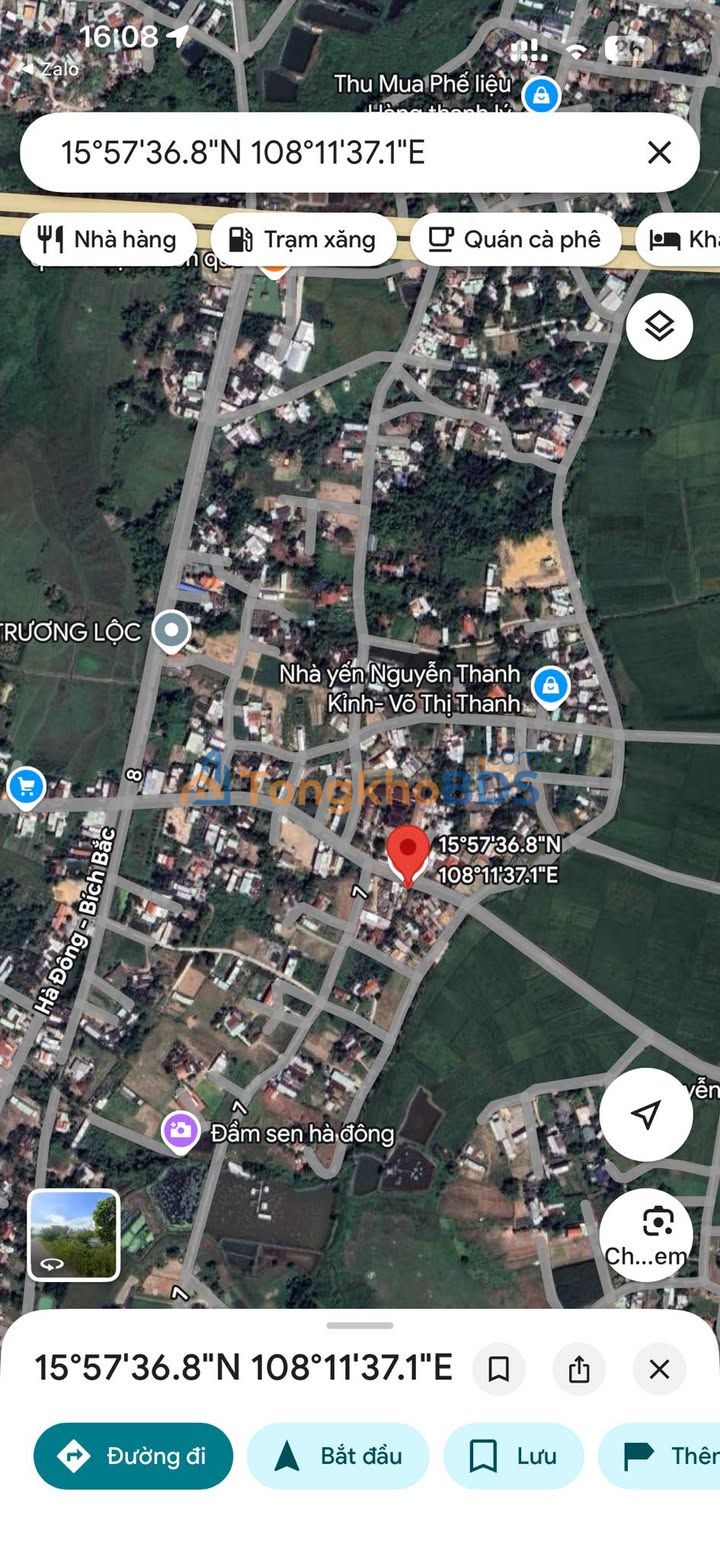Image resolution: width=720 pixels, height=1560 pixels.
Task: Open Nhà yến Nguyễn Thanh Kỉnh marker
Action: pyautogui.click(x=549, y=687)
